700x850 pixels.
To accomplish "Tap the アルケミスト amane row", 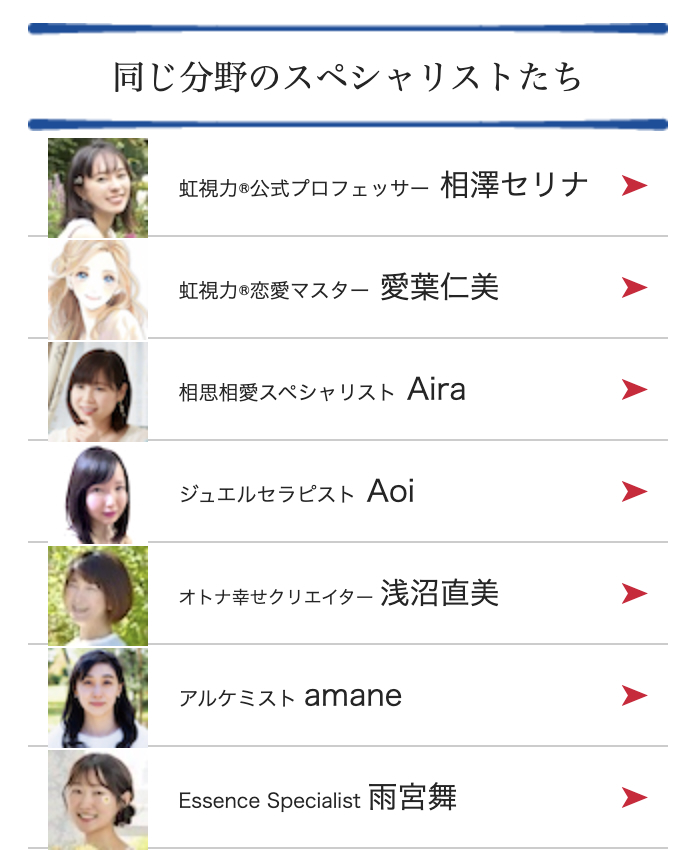I will click(x=291, y=696).
